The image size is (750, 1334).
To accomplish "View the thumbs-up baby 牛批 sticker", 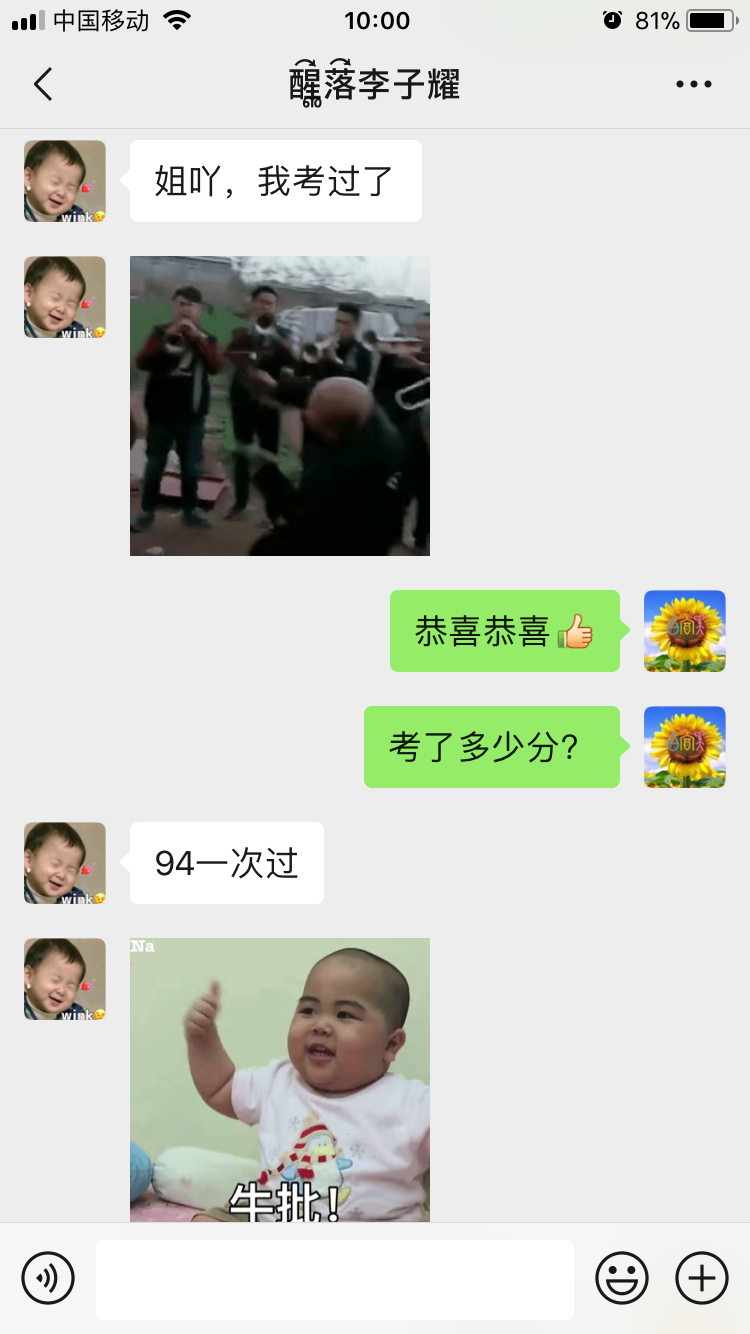I will (x=280, y=1080).
